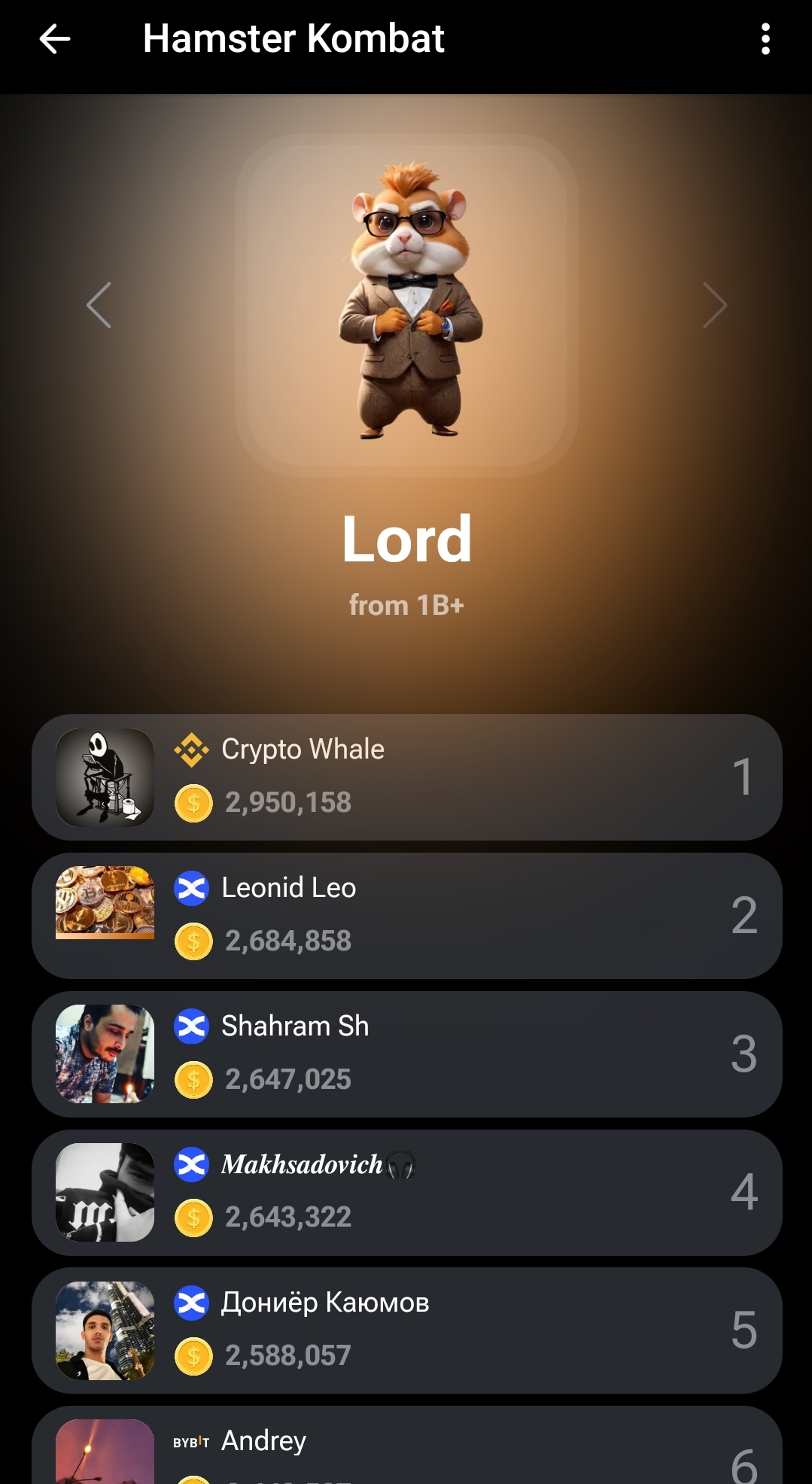Tap Makhsadovich's ranking entry
Viewport: 812px width, 1484px height.
point(406,1193)
